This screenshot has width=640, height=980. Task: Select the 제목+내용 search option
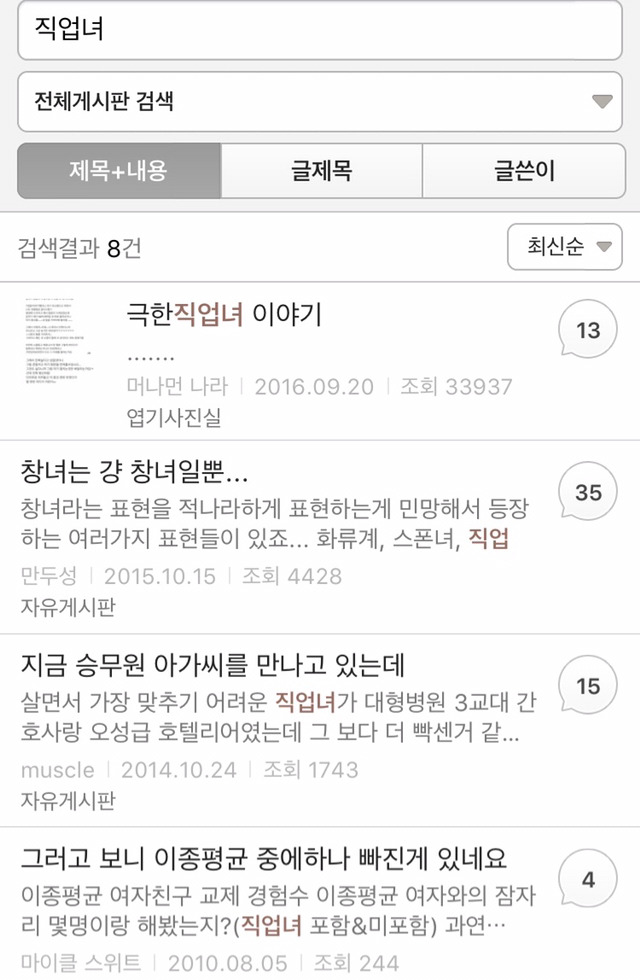[118, 171]
